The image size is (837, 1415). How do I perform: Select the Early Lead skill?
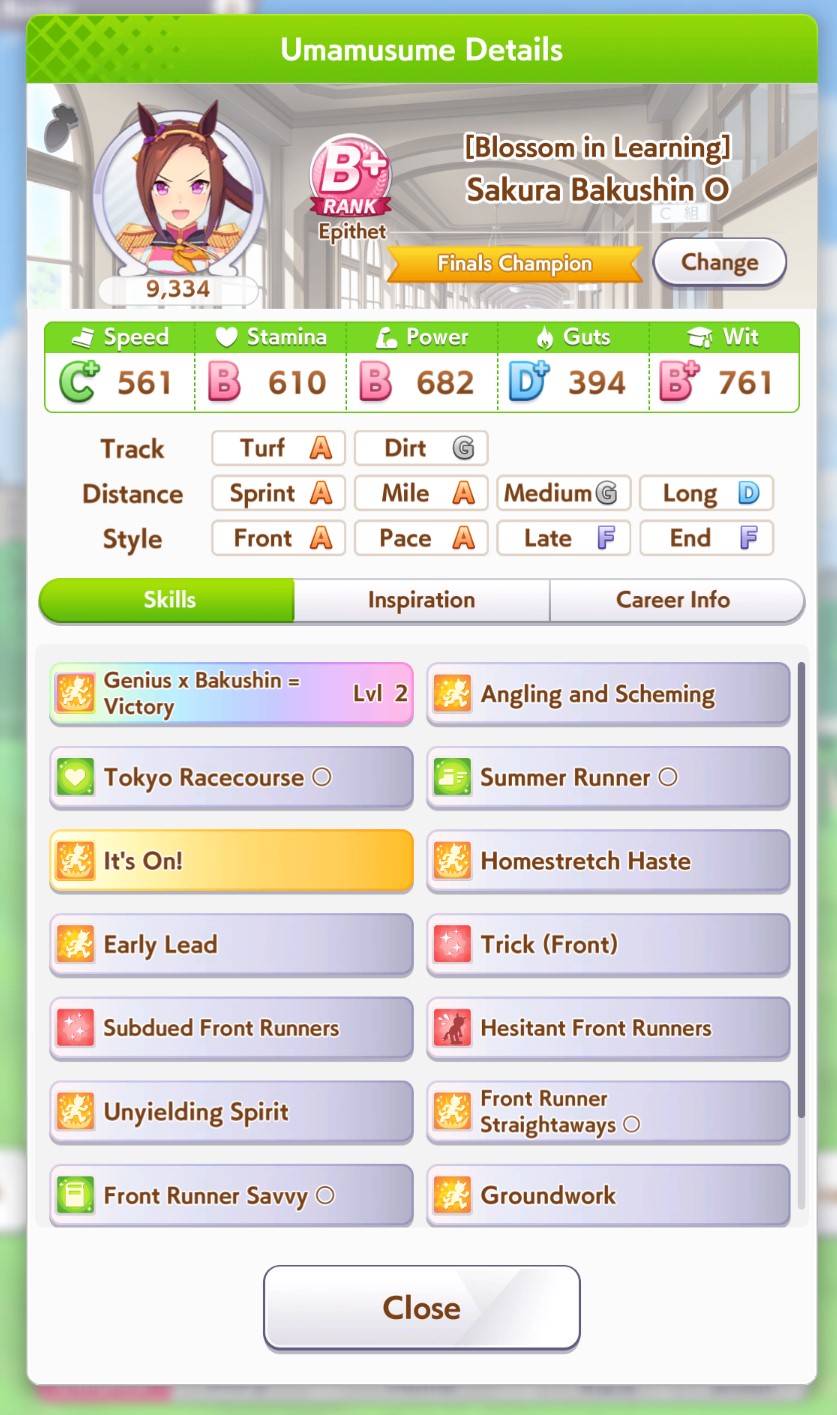click(231, 944)
